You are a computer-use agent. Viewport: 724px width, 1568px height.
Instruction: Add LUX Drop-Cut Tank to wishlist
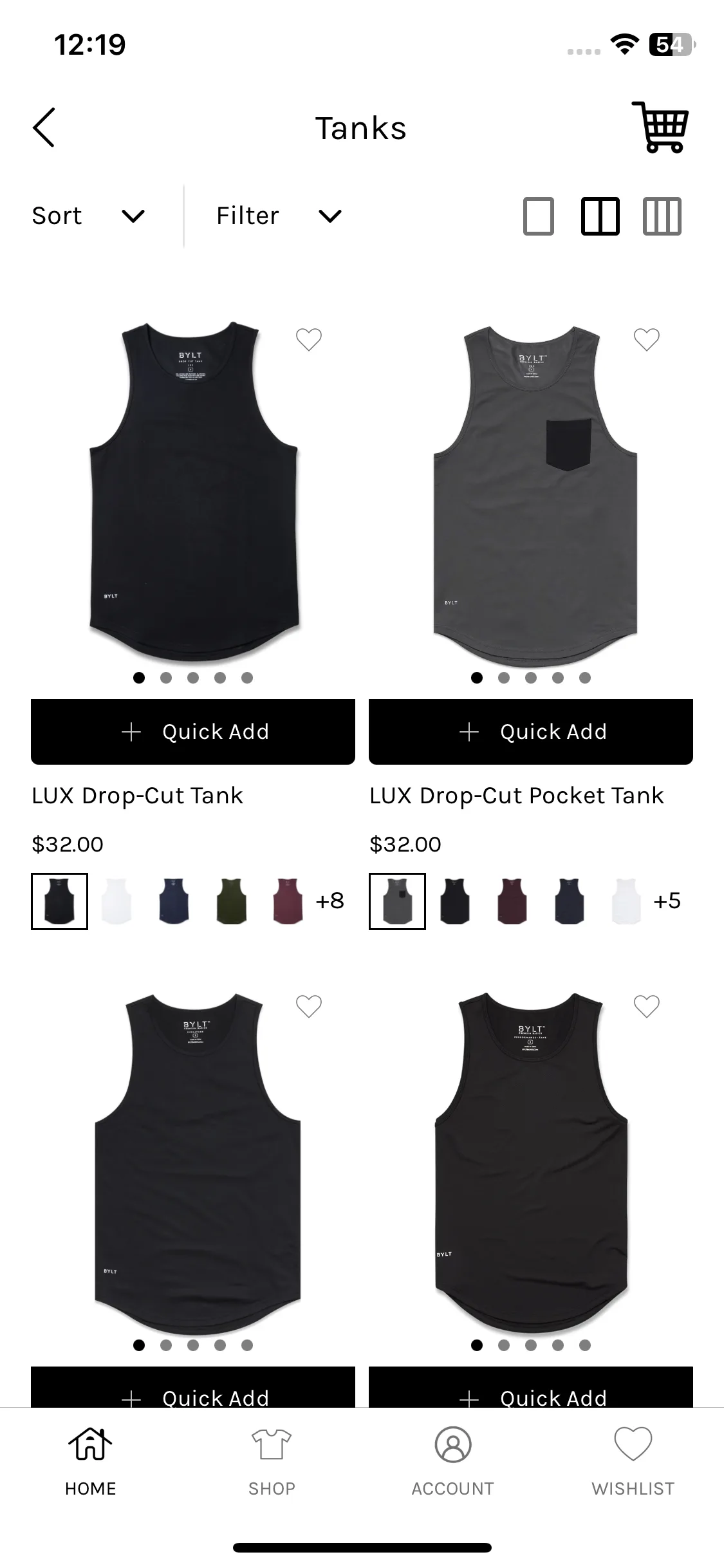pos(308,339)
